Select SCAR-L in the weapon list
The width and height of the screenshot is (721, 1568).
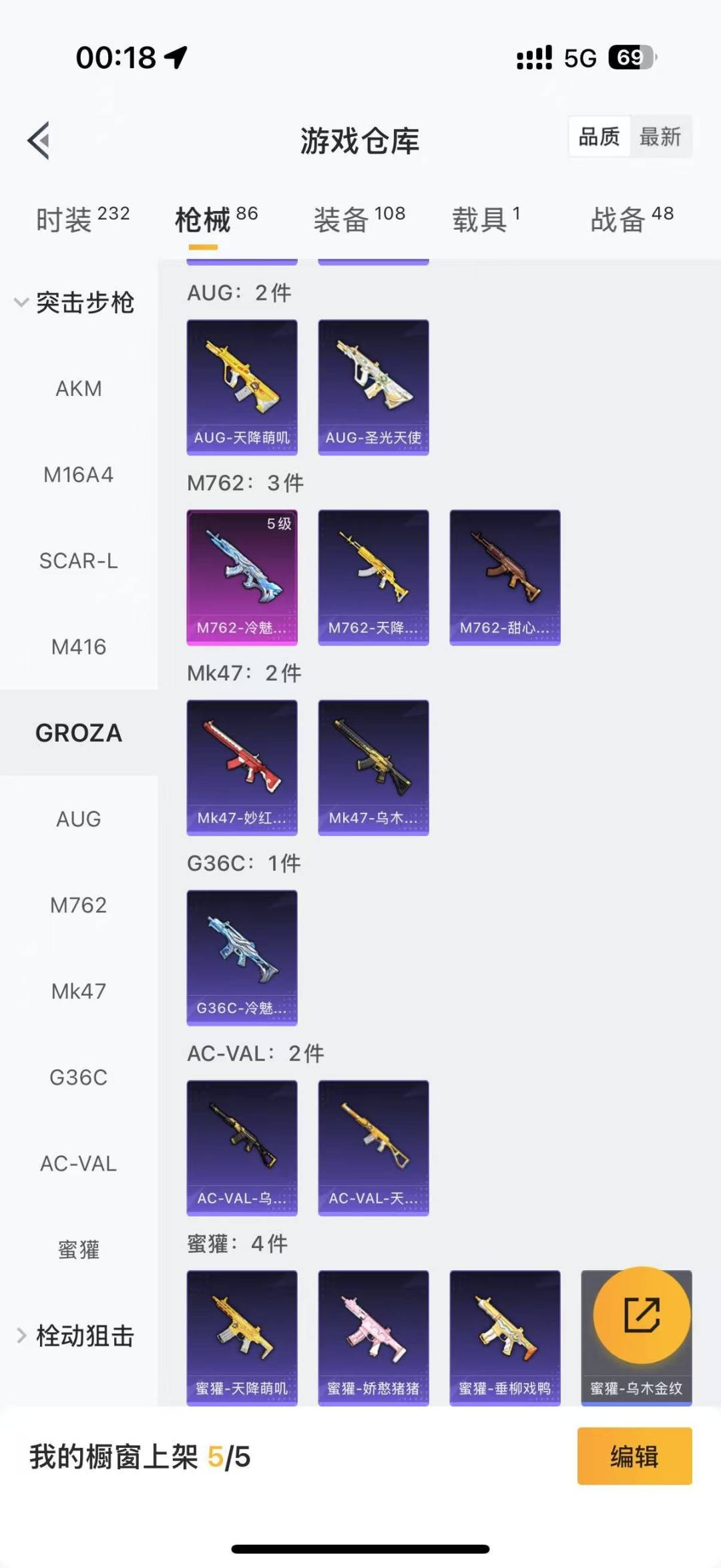click(79, 560)
